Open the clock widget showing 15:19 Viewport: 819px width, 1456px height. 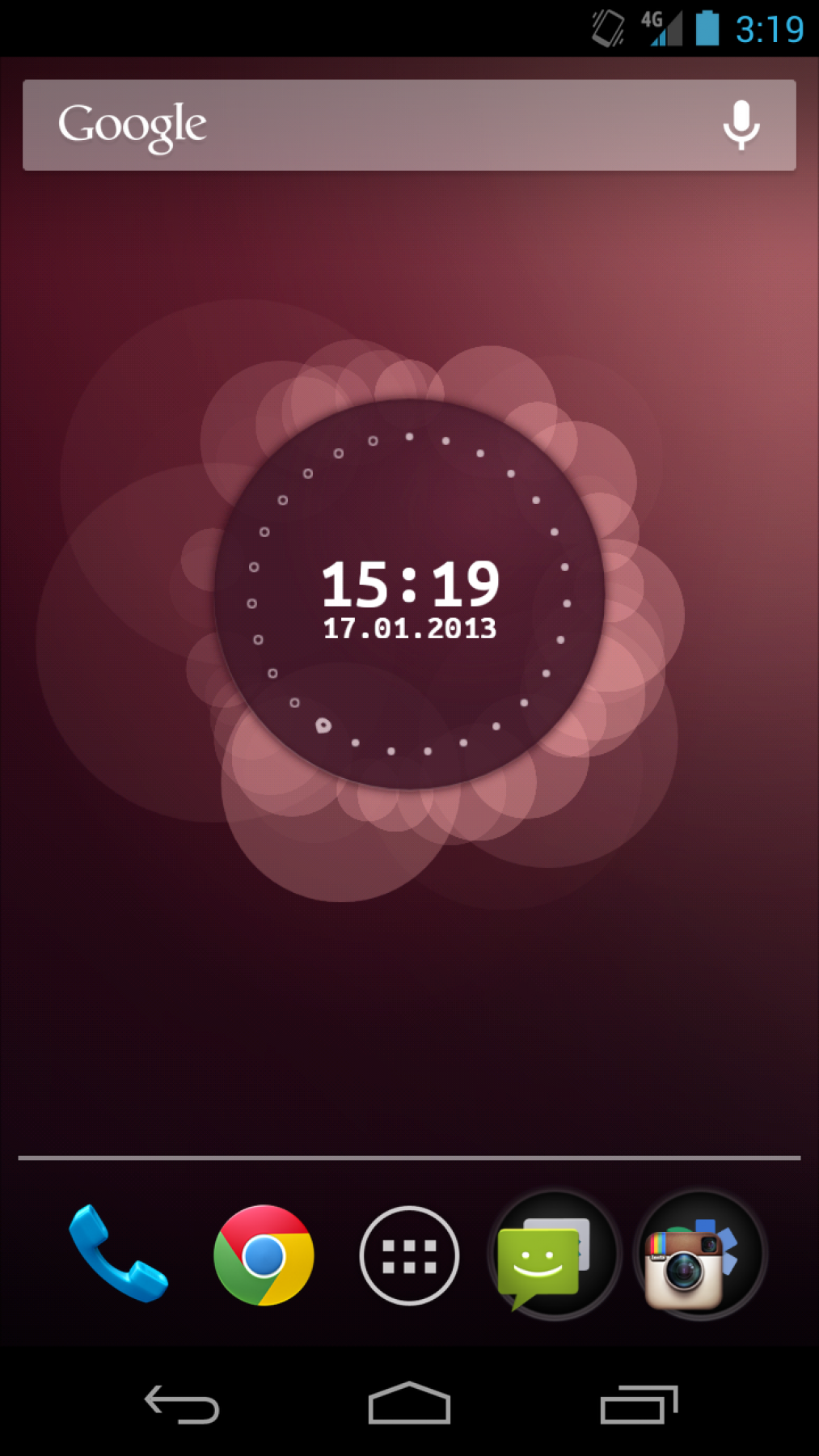click(x=409, y=595)
